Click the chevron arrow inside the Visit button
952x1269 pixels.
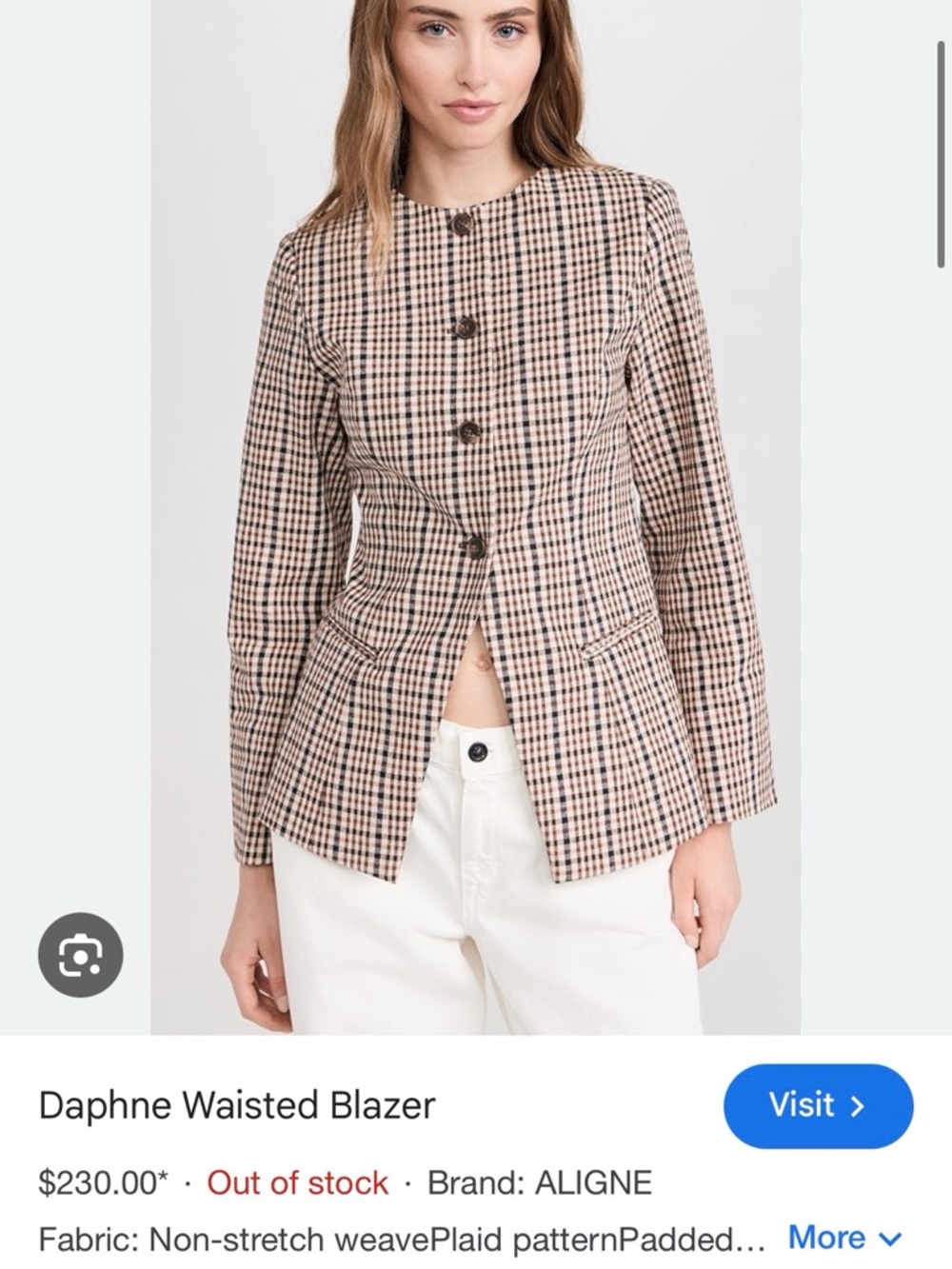click(x=856, y=1104)
